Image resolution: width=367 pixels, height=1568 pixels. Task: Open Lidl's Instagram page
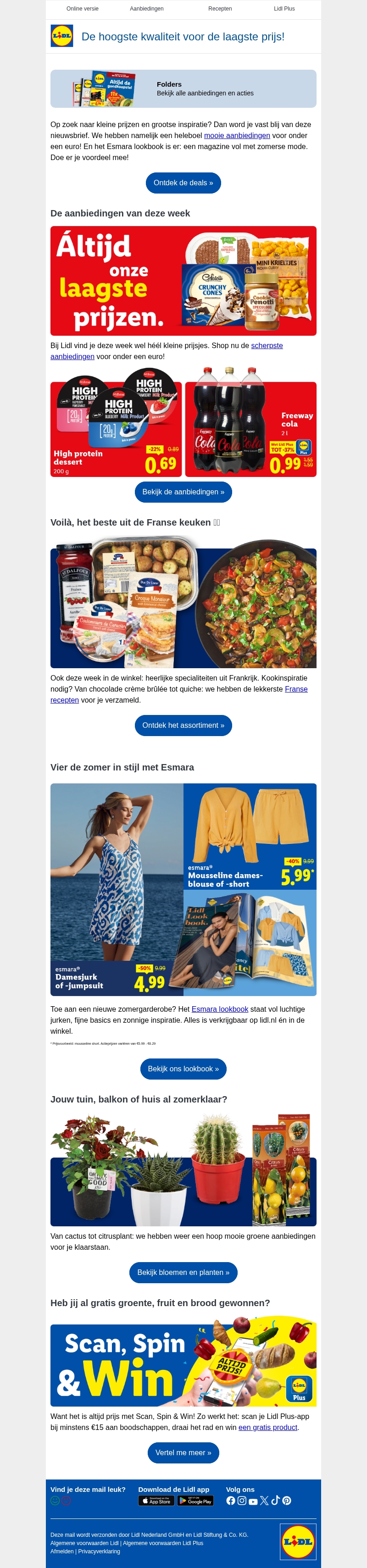click(242, 1501)
